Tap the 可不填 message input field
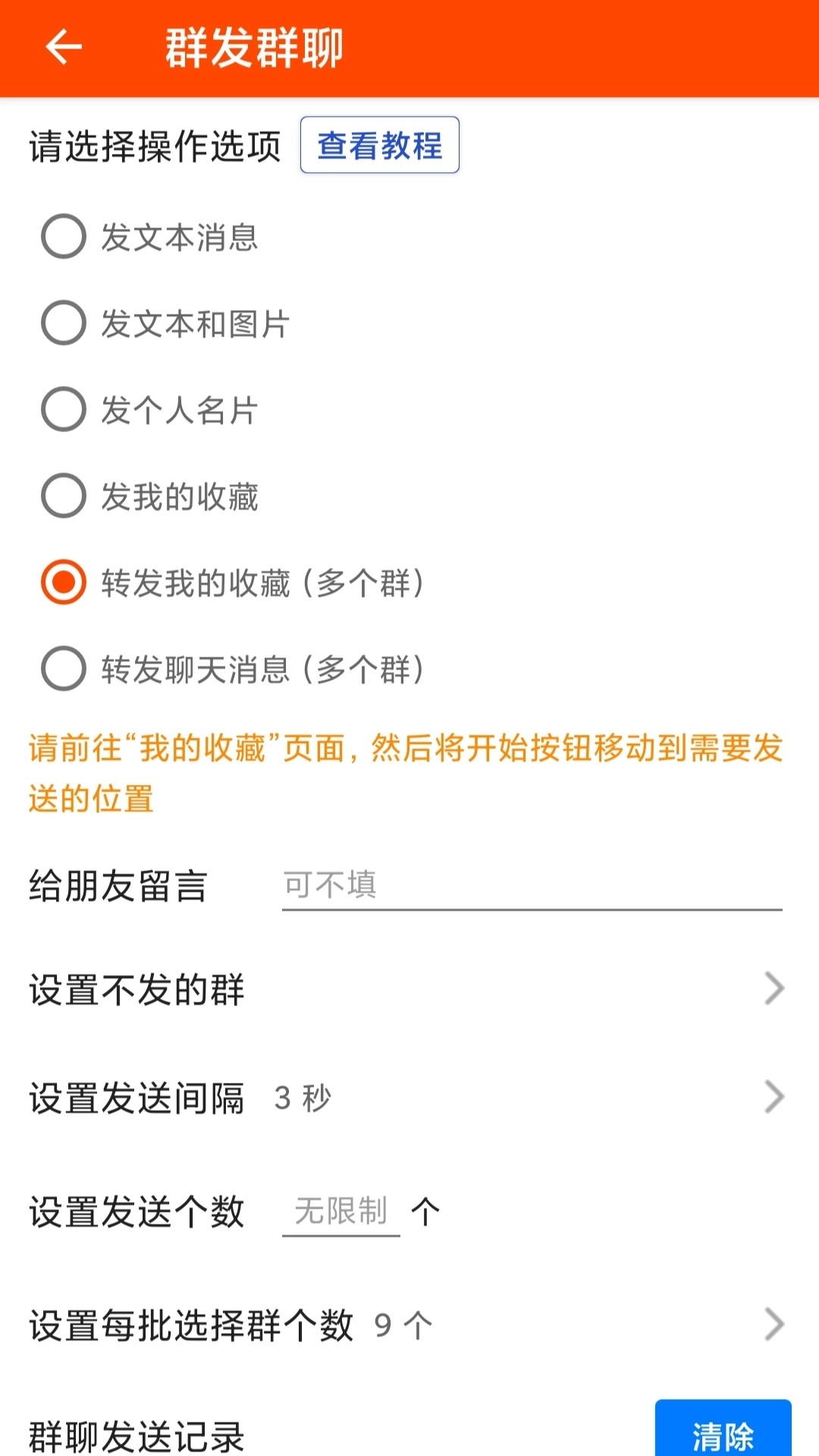 click(x=531, y=886)
